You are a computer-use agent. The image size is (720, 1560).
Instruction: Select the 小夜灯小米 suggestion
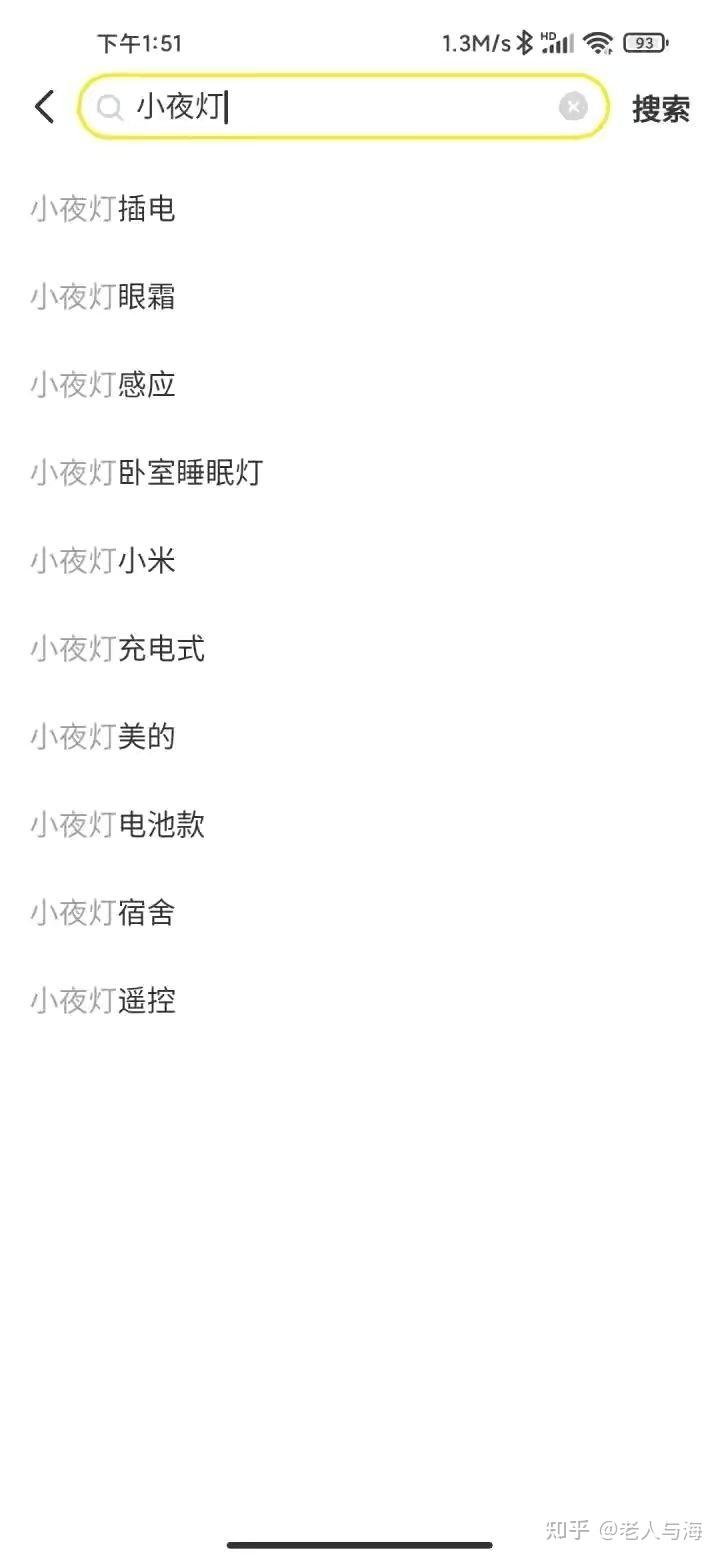point(103,561)
